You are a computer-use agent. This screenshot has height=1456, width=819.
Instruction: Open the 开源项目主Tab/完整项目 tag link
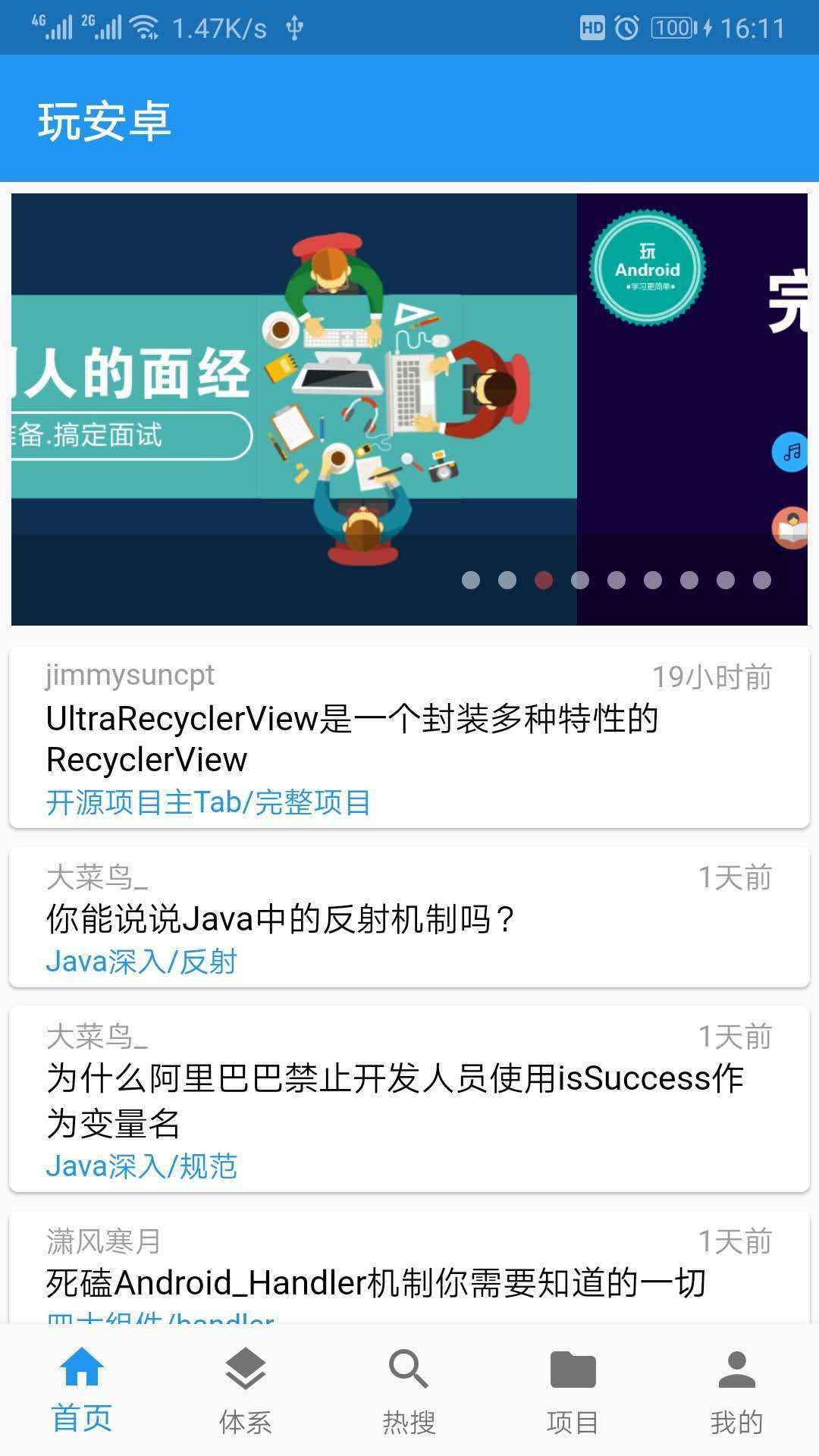(x=208, y=804)
